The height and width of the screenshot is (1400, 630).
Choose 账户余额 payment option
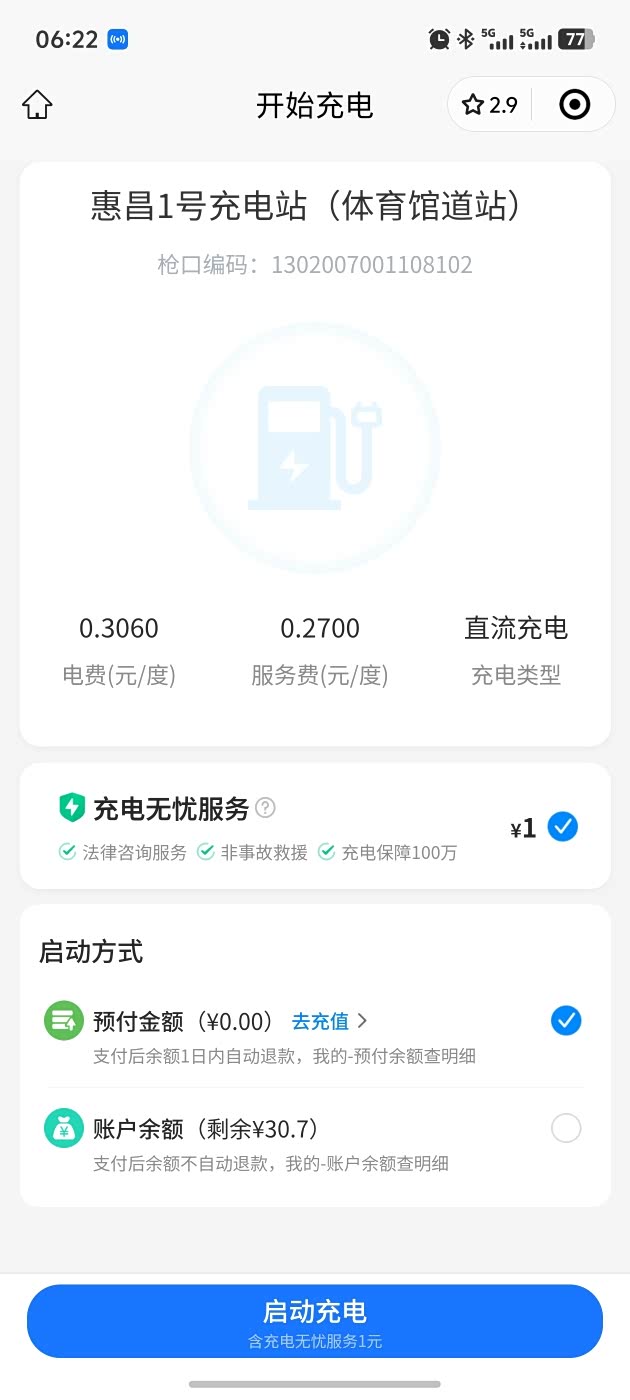[566, 1129]
